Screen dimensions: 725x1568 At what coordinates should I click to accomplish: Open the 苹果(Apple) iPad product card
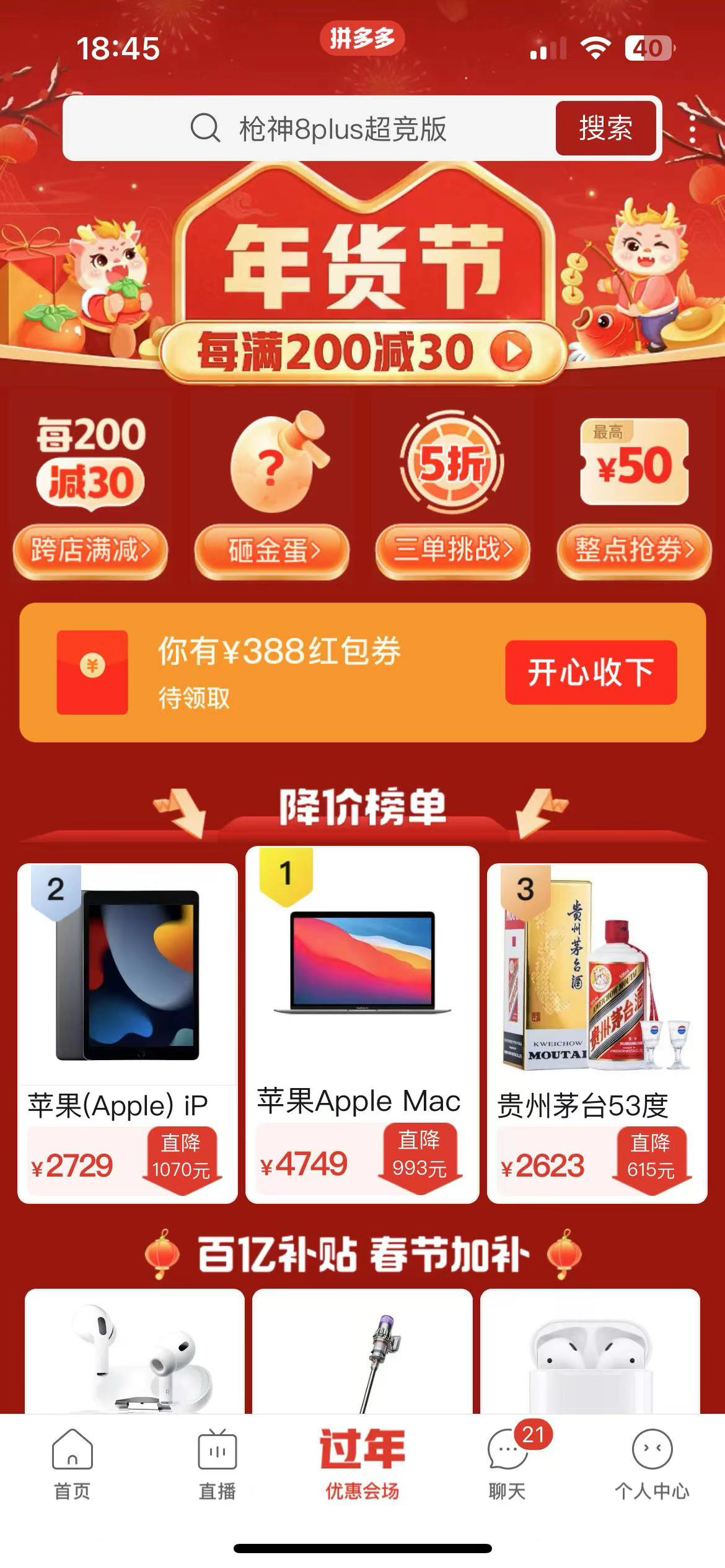point(128,1034)
